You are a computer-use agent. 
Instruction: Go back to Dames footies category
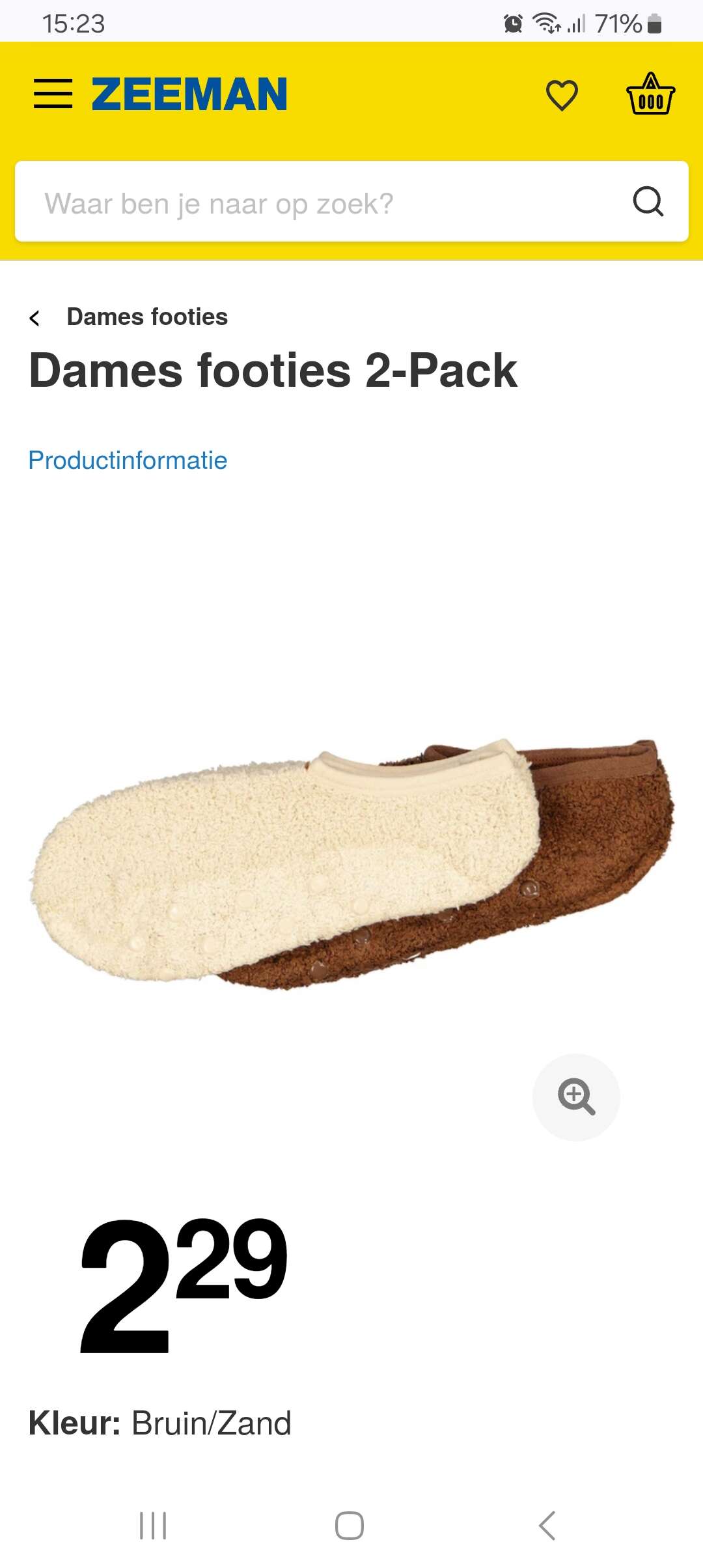(129, 317)
